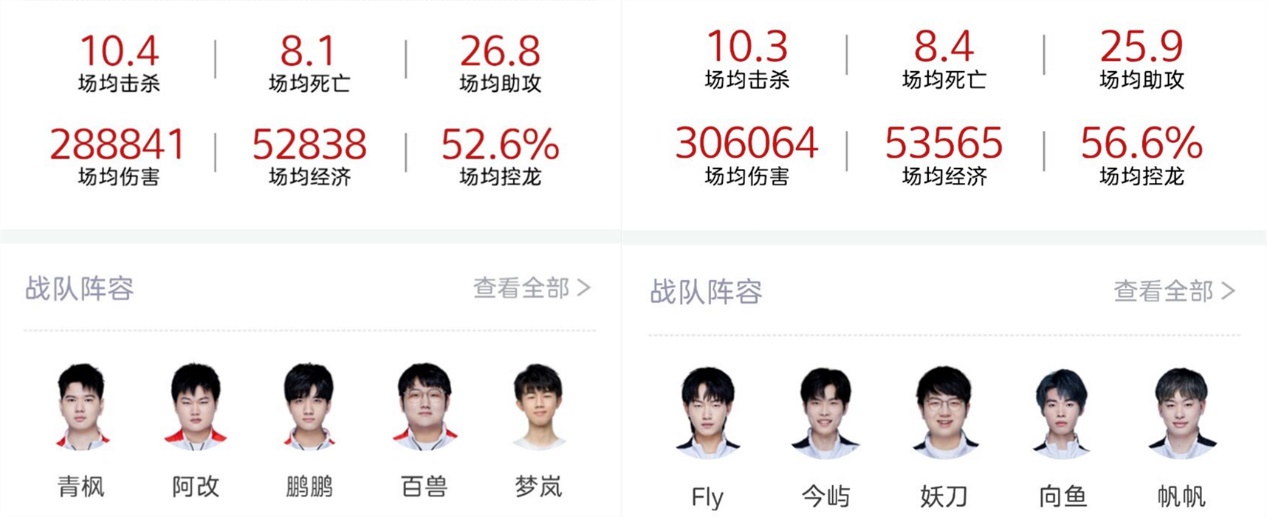This screenshot has width=1267, height=517.
Task: Open 查看全部 for the lineup with 青枫
Action: pyautogui.click(x=531, y=288)
